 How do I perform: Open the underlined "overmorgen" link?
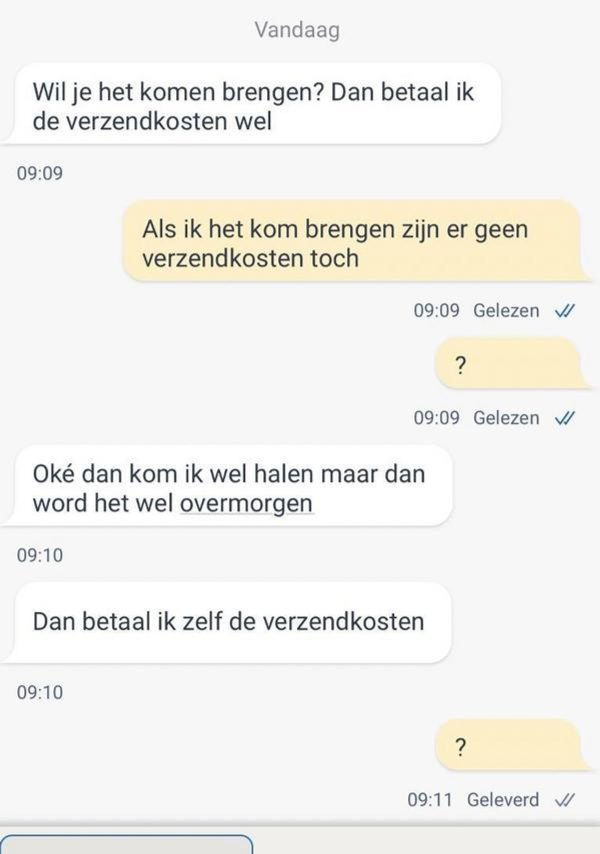click(x=246, y=504)
